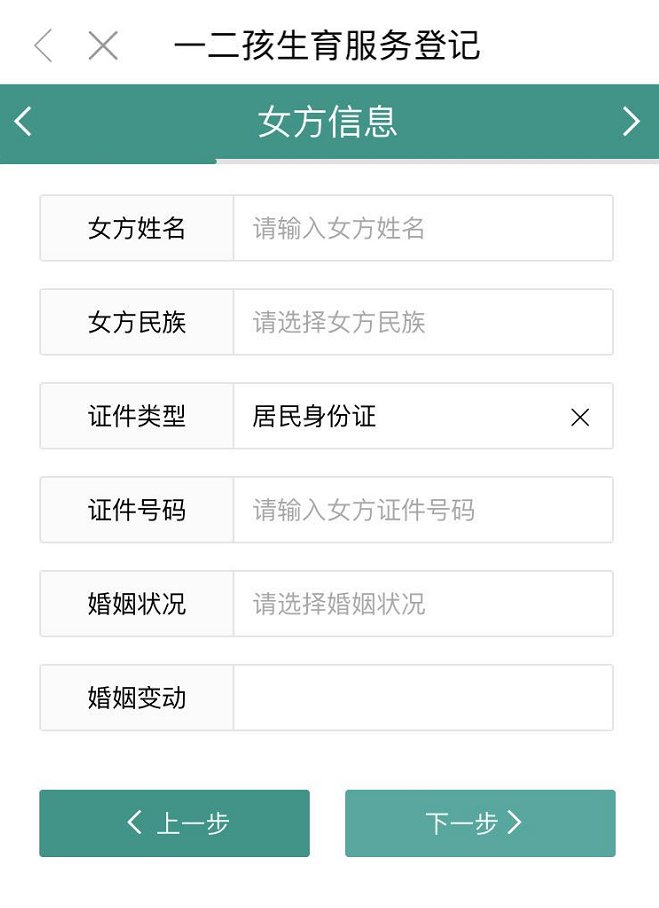The width and height of the screenshot is (659, 908).
Task: Go back using the header arrow
Action: coord(43,46)
